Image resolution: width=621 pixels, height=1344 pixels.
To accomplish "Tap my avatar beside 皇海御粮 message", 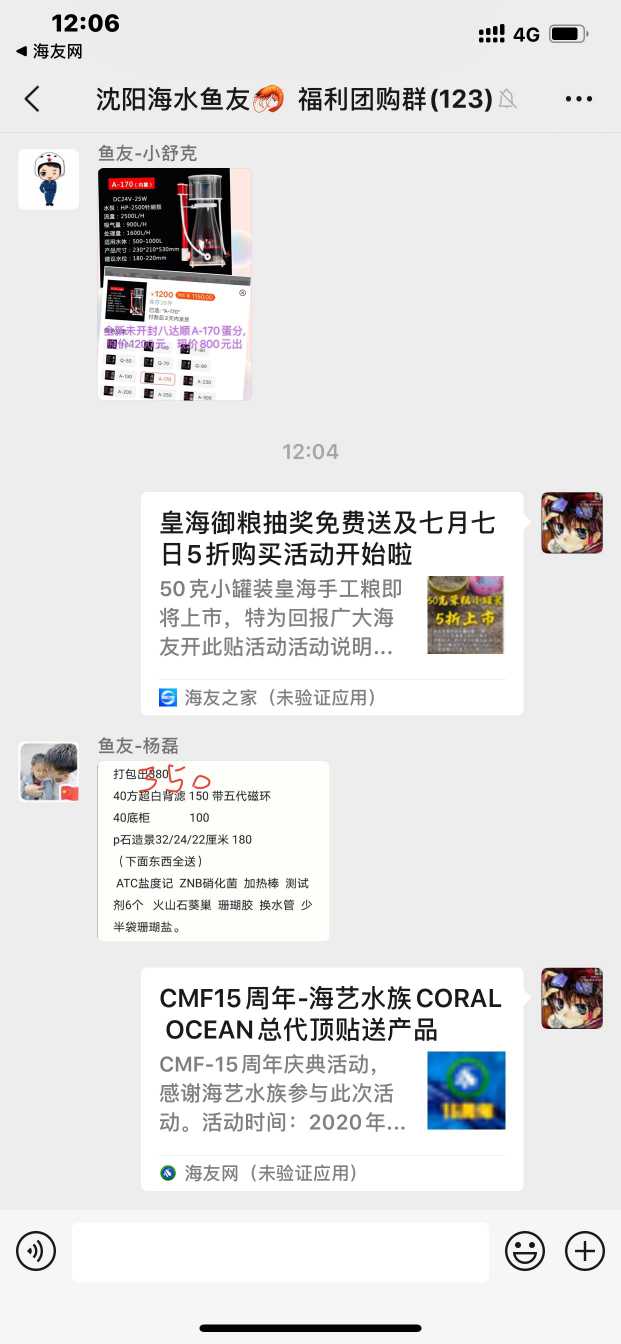I will tap(572, 523).
